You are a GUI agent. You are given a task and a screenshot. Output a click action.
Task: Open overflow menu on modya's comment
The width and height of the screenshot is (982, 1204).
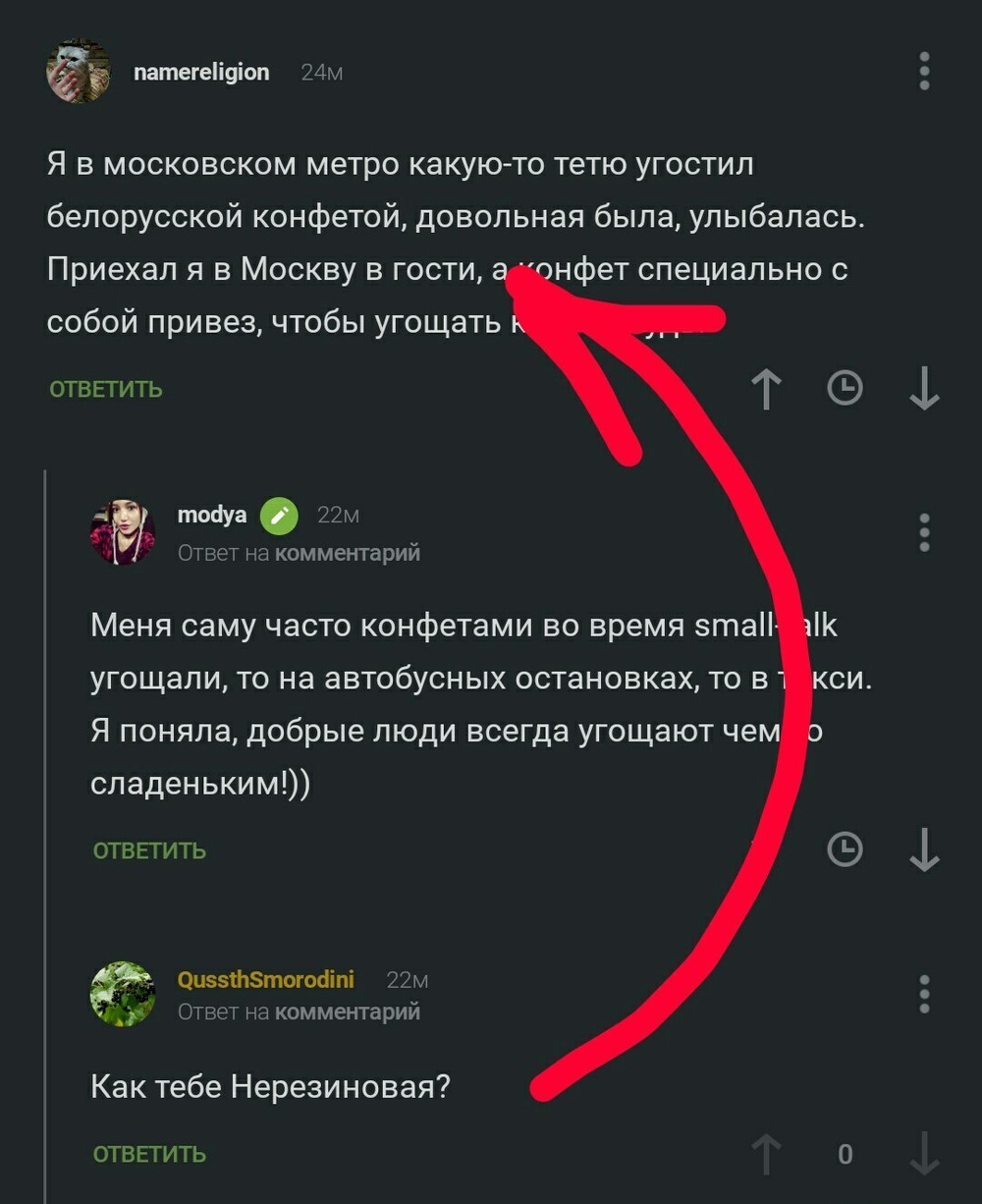[924, 532]
